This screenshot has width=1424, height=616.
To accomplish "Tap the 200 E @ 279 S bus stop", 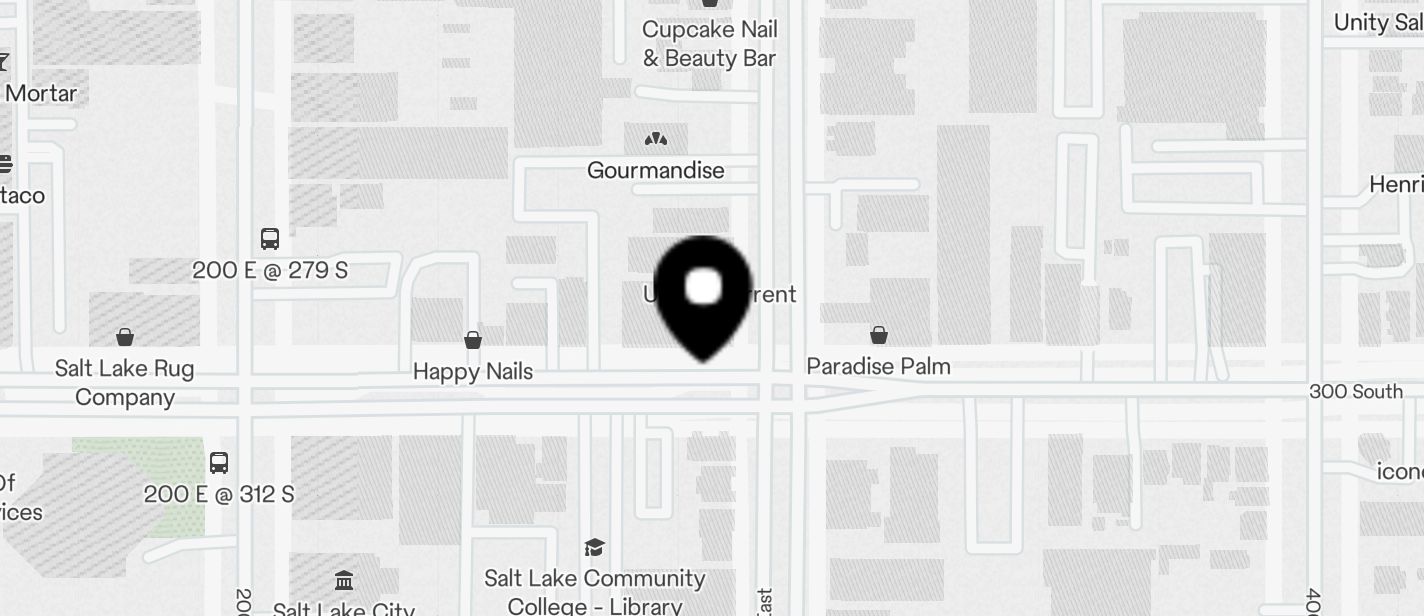I will point(270,239).
